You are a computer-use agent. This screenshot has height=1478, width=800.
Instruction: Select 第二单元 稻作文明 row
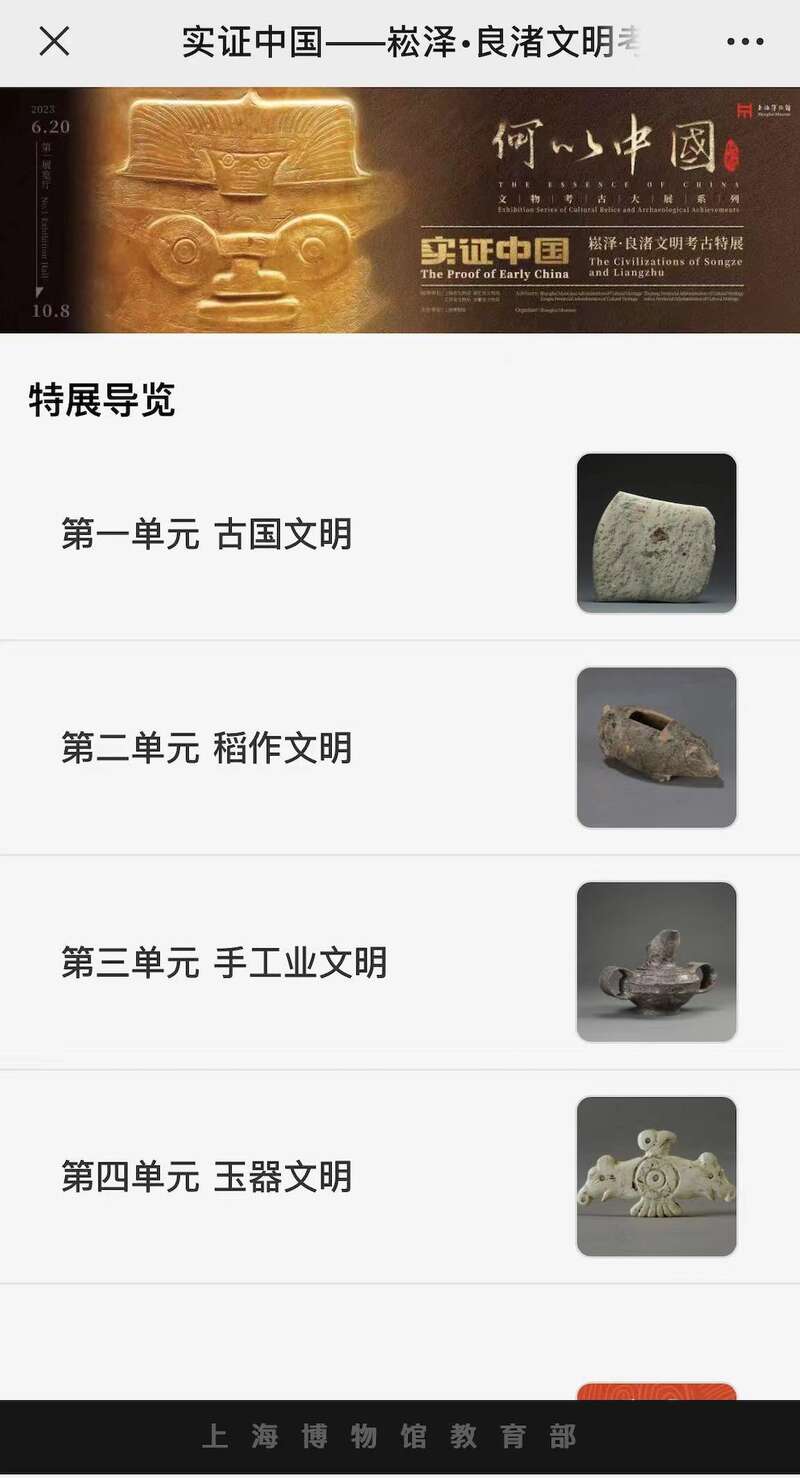pyautogui.click(x=207, y=748)
